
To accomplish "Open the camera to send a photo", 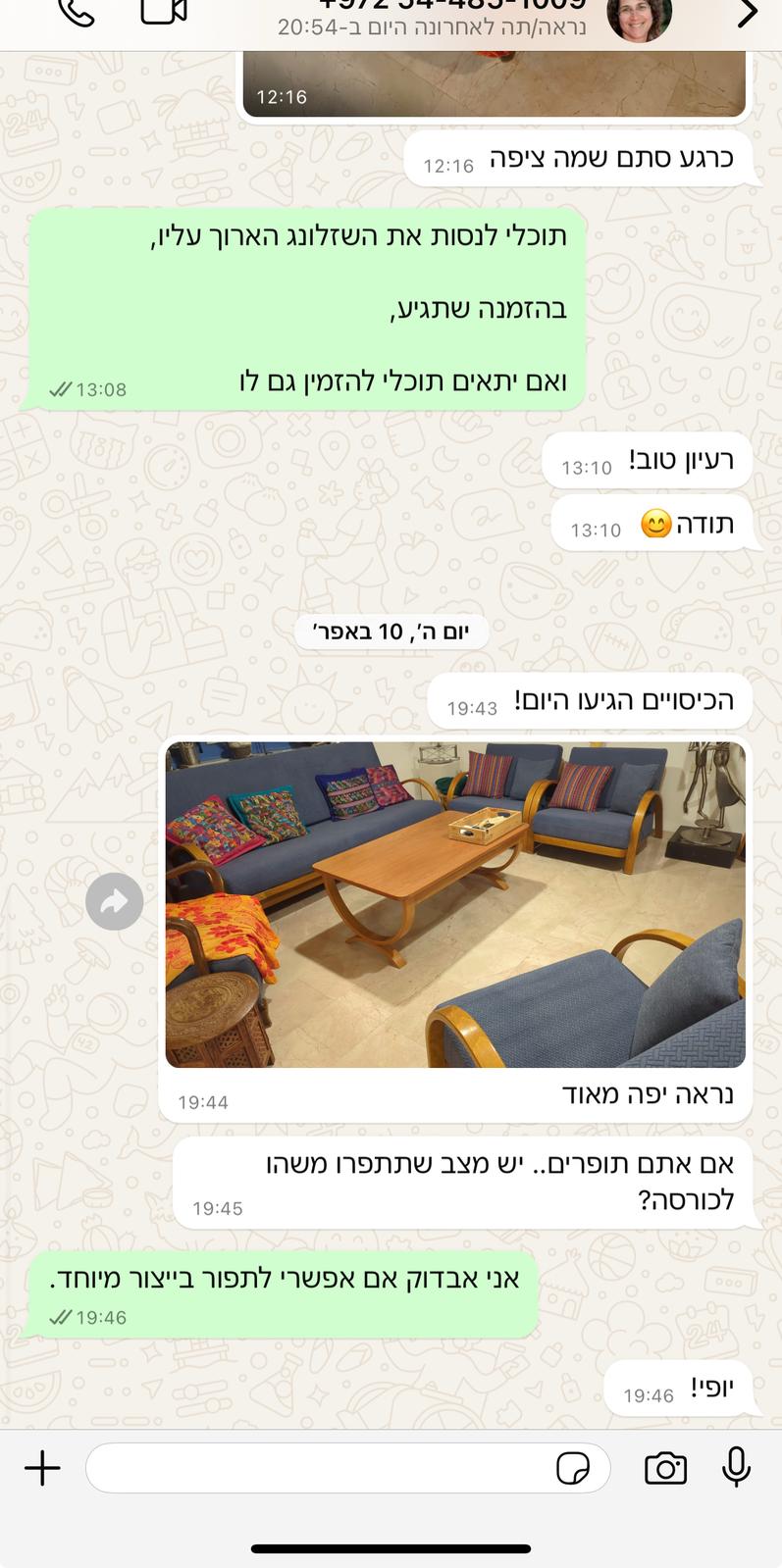I will pyautogui.click(x=665, y=1468).
